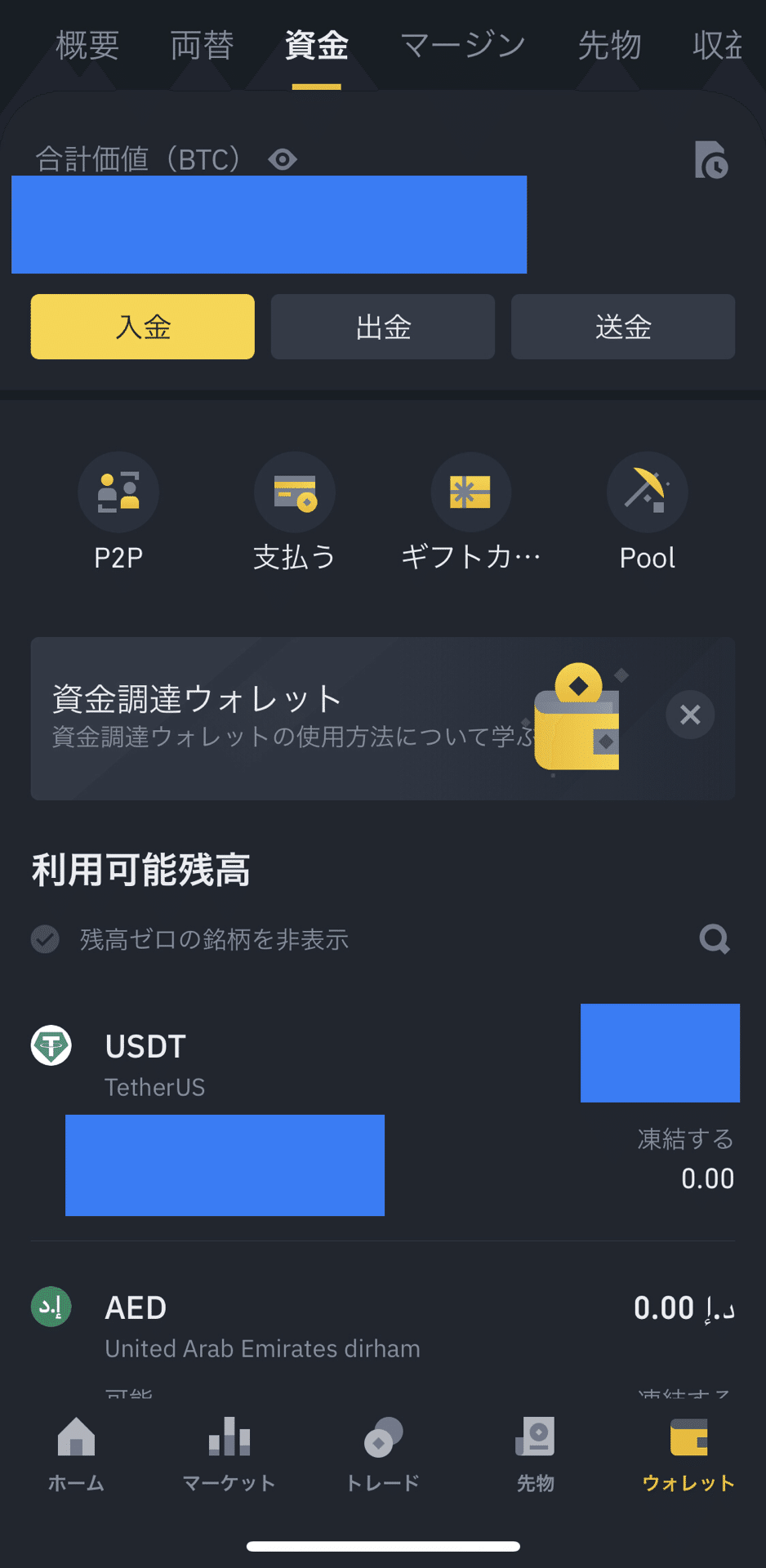This screenshot has height=1568, width=766.
Task: Open the P2P trading icon
Action: point(118,492)
